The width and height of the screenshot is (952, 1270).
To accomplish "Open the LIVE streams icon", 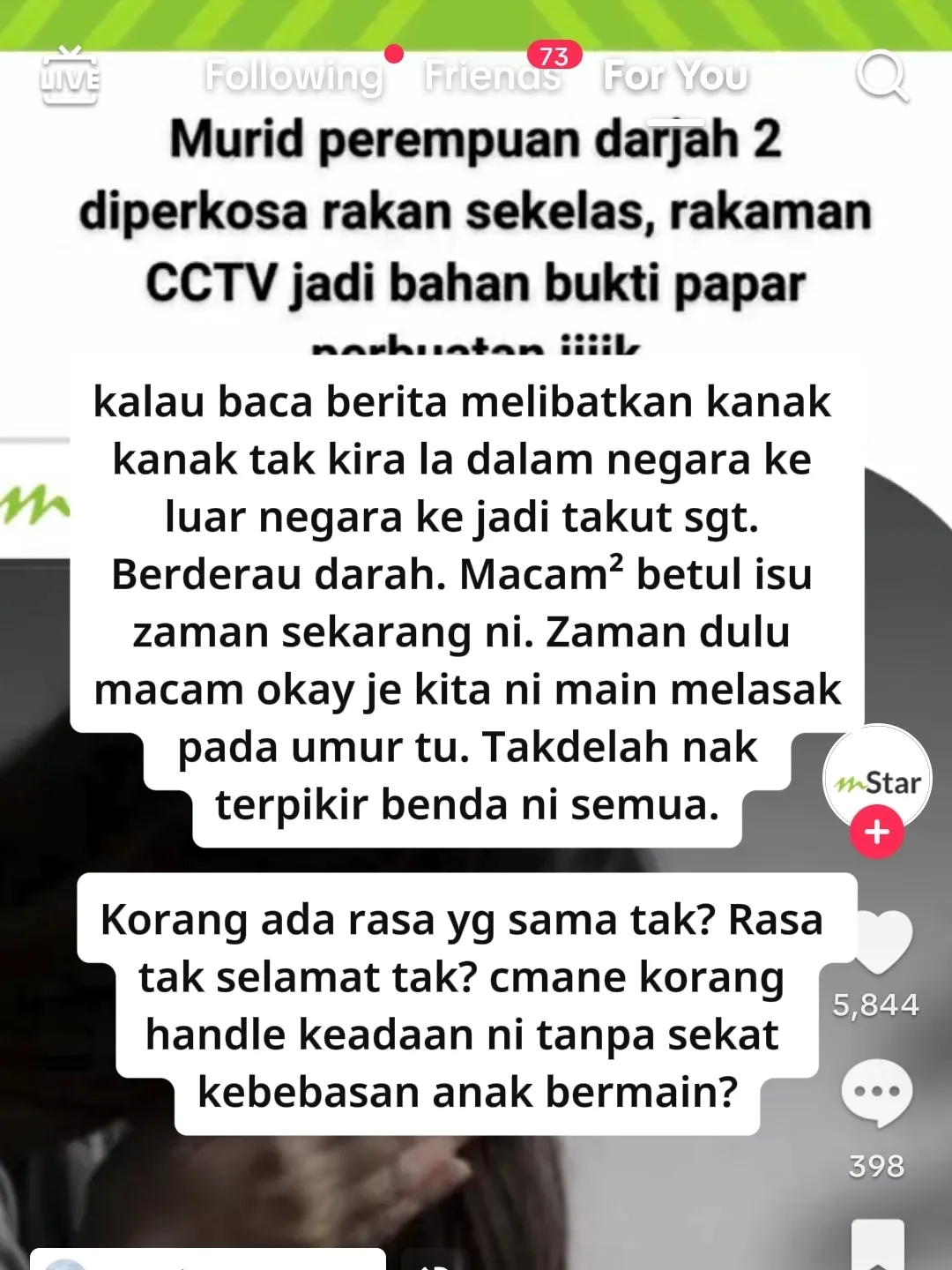I will (x=70, y=77).
